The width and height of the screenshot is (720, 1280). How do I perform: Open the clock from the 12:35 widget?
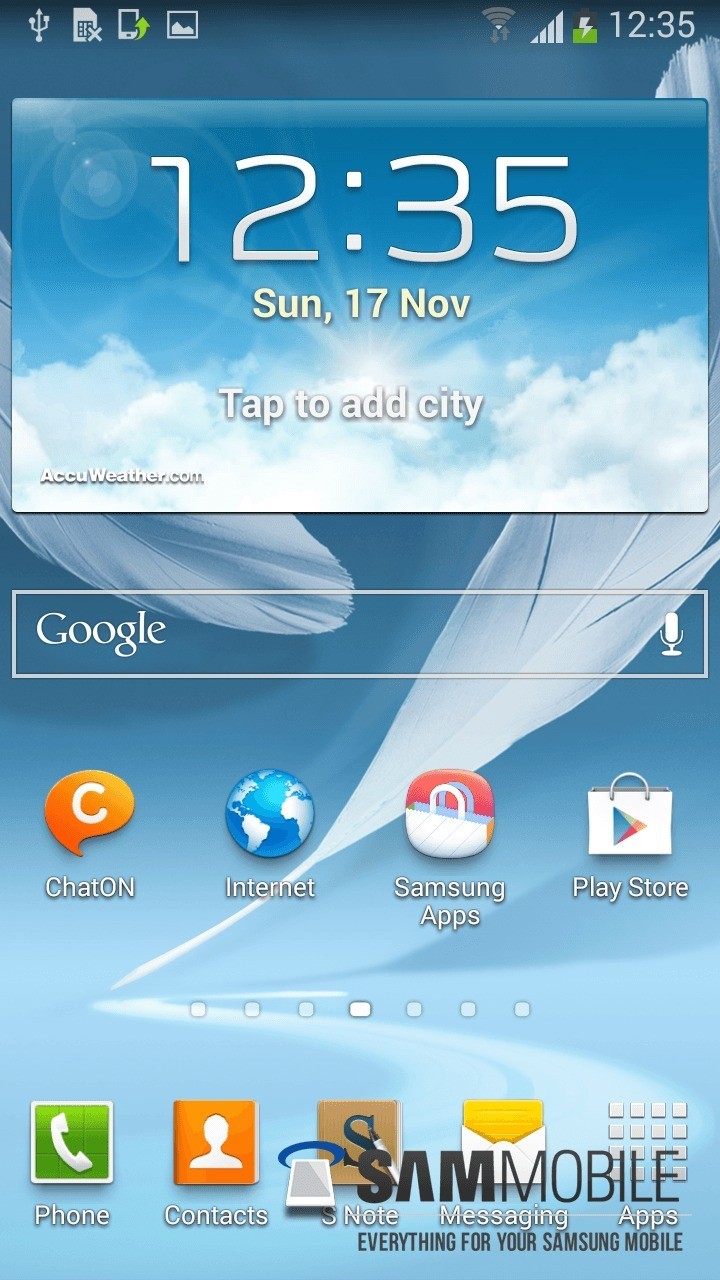[360, 212]
